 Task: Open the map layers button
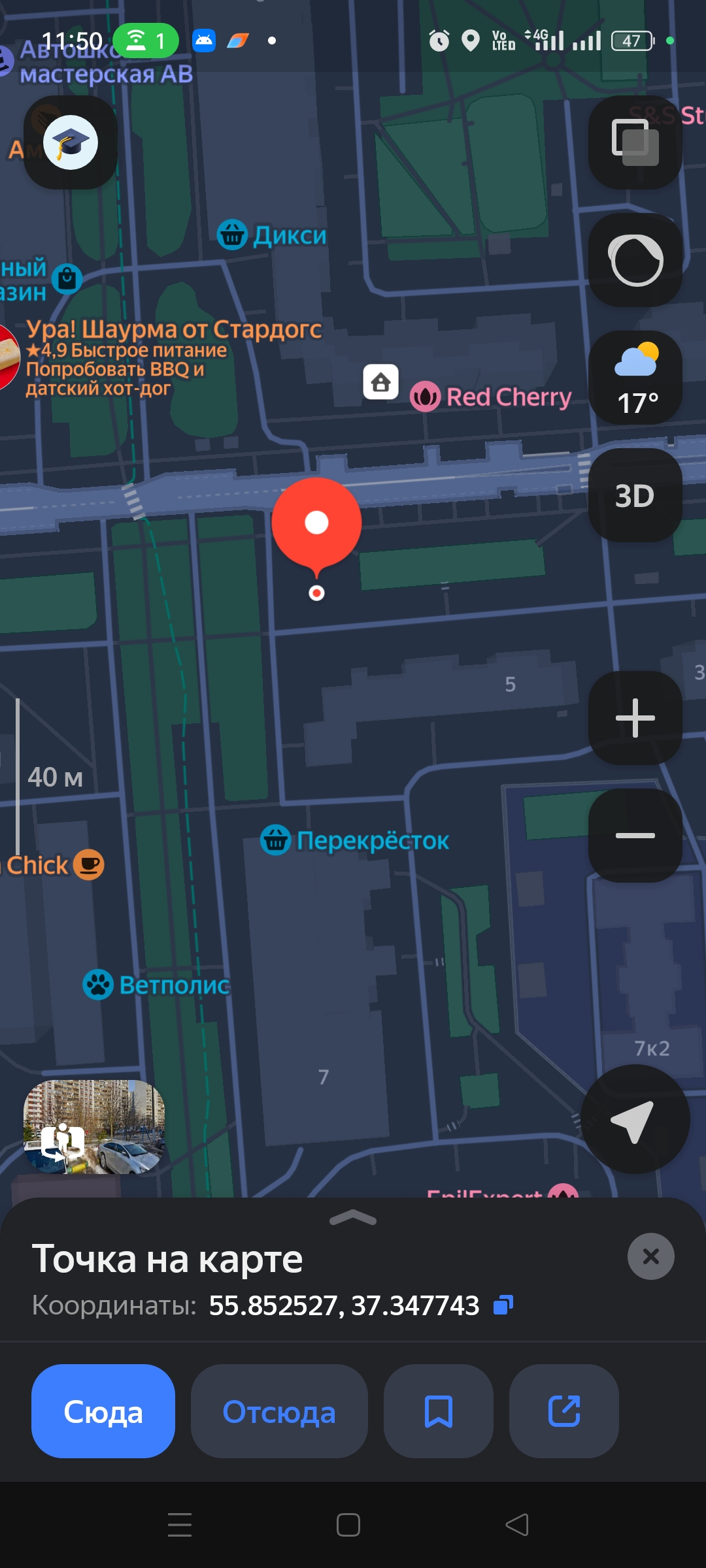[635, 142]
